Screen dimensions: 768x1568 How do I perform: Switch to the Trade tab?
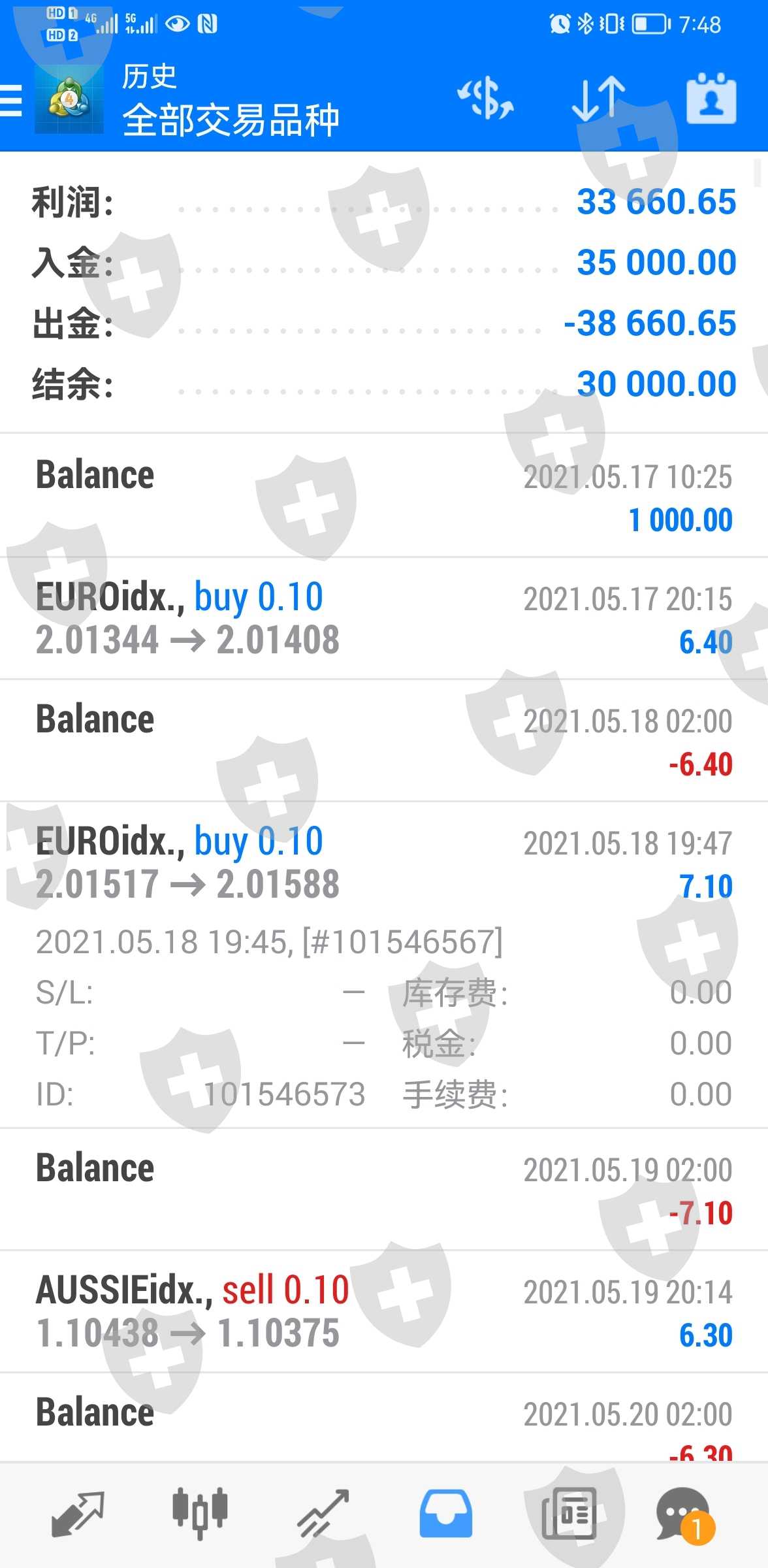(323, 1513)
